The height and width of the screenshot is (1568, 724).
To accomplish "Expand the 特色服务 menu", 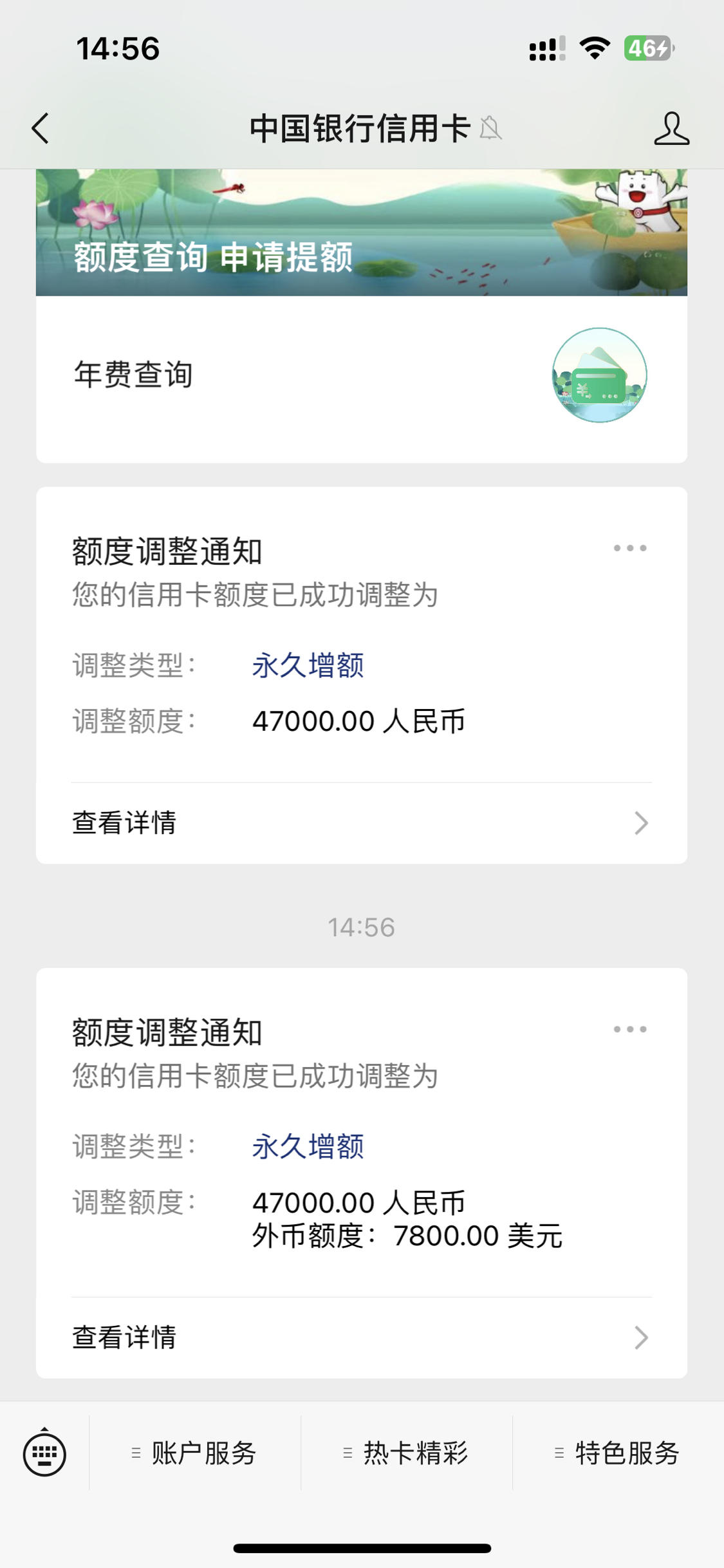I will click(618, 1453).
